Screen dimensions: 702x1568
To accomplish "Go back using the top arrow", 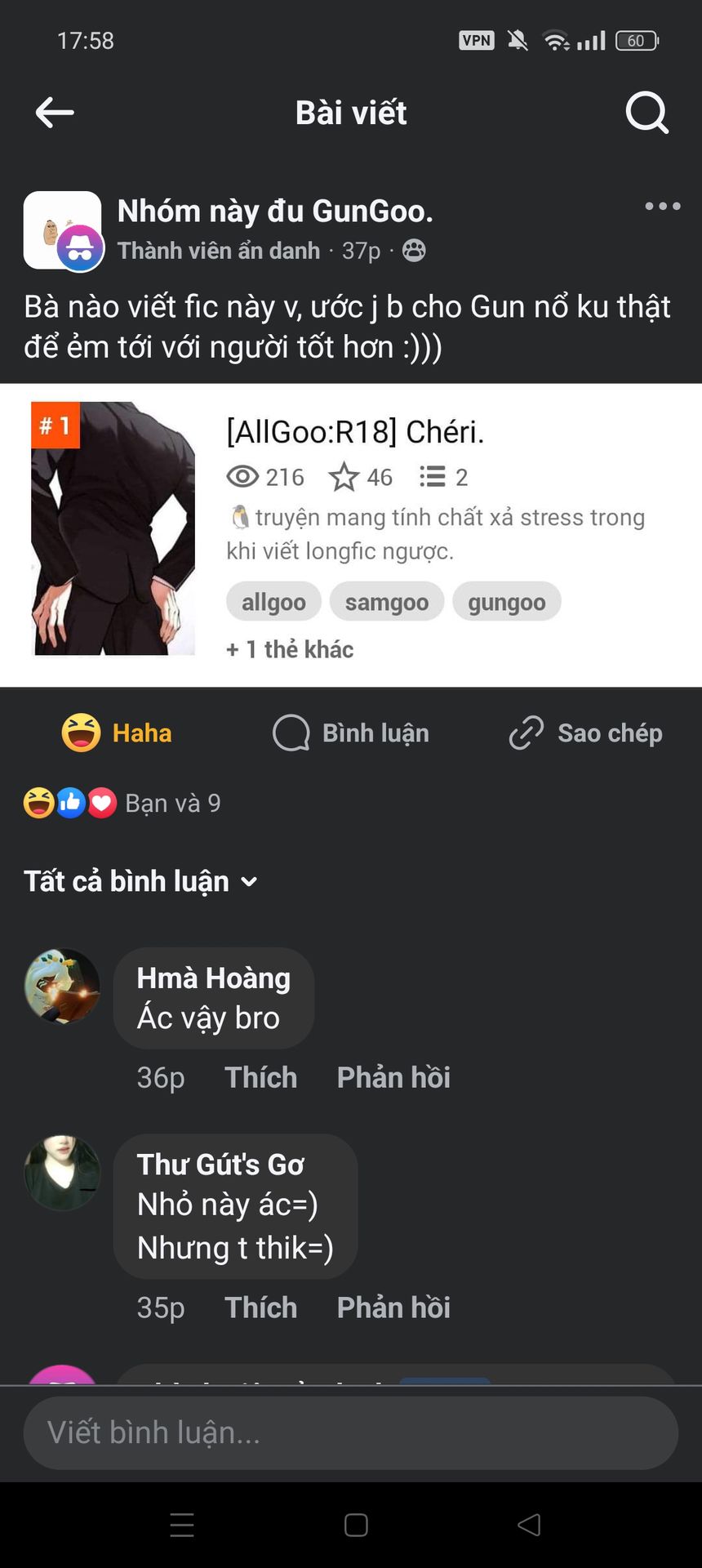I will click(x=55, y=113).
